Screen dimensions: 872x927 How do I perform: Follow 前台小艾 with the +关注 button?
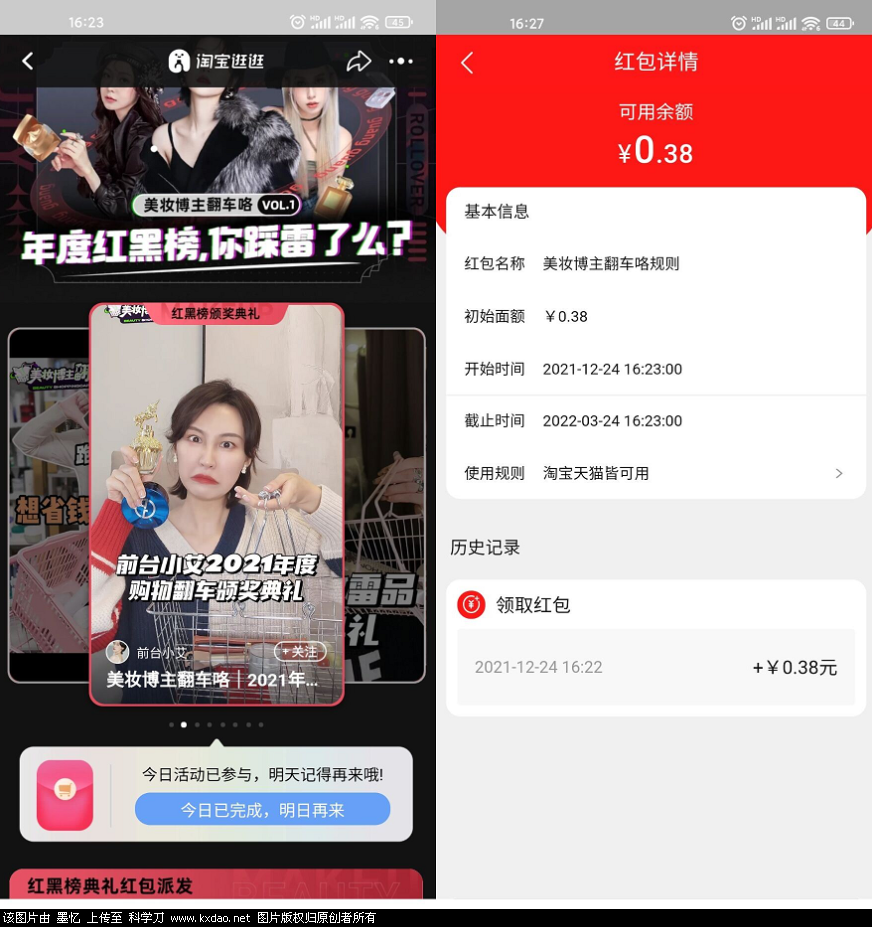300,651
